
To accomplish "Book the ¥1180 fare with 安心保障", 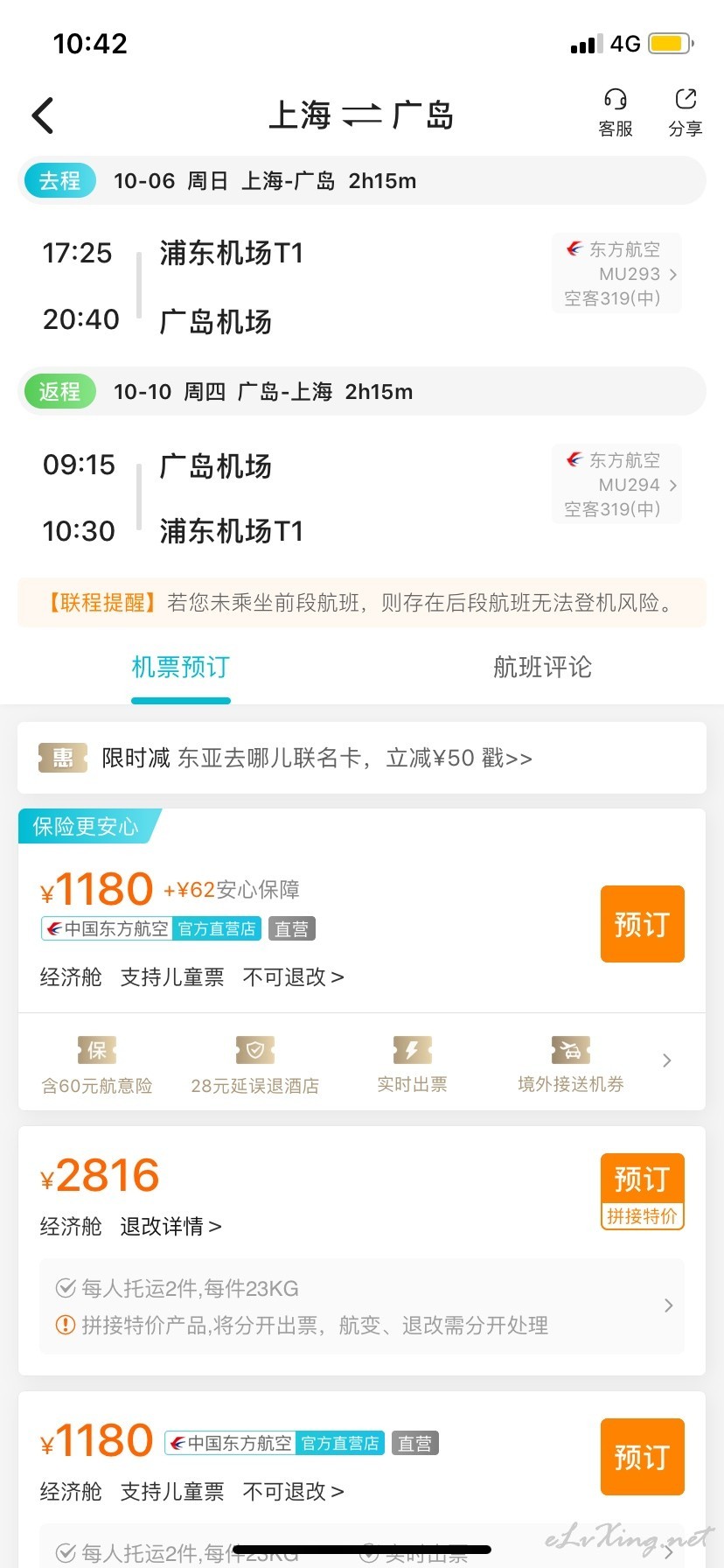I will 642,924.
